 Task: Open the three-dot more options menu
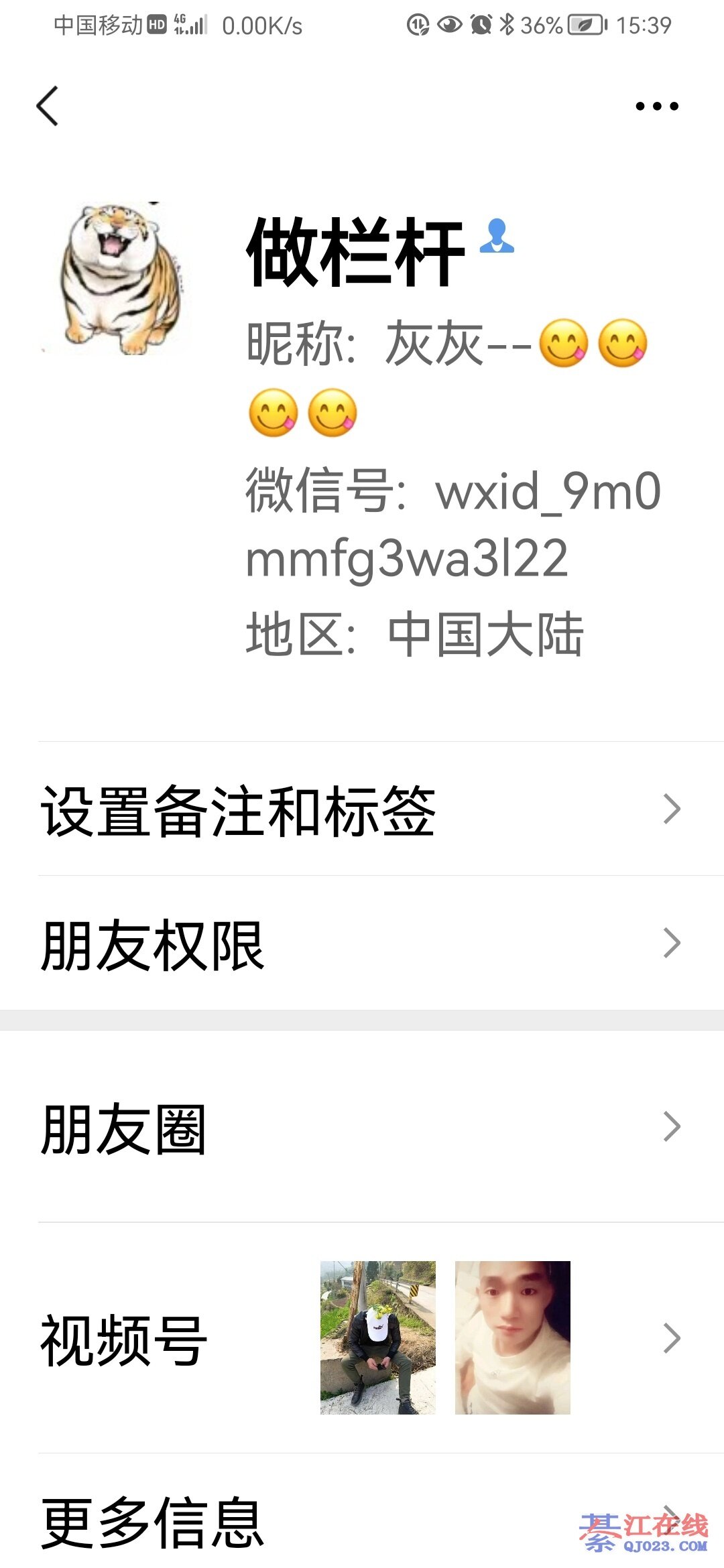click(656, 106)
